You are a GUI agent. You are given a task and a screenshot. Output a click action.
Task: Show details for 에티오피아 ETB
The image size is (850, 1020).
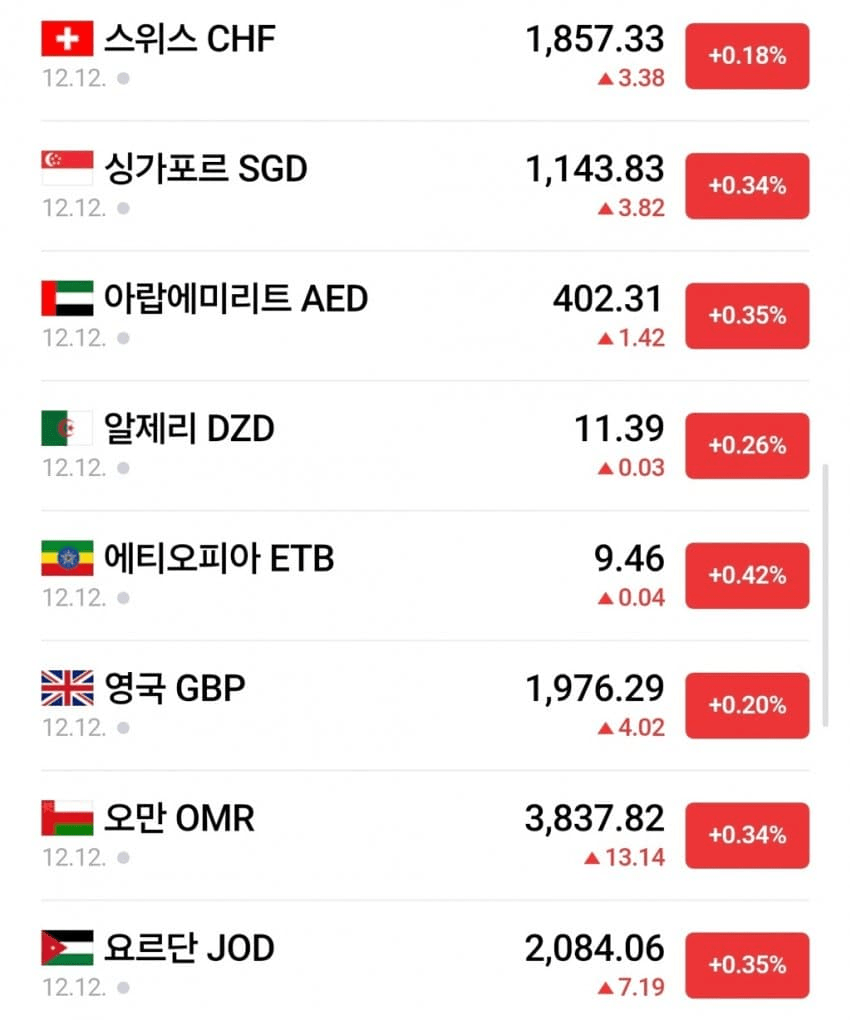click(218, 559)
